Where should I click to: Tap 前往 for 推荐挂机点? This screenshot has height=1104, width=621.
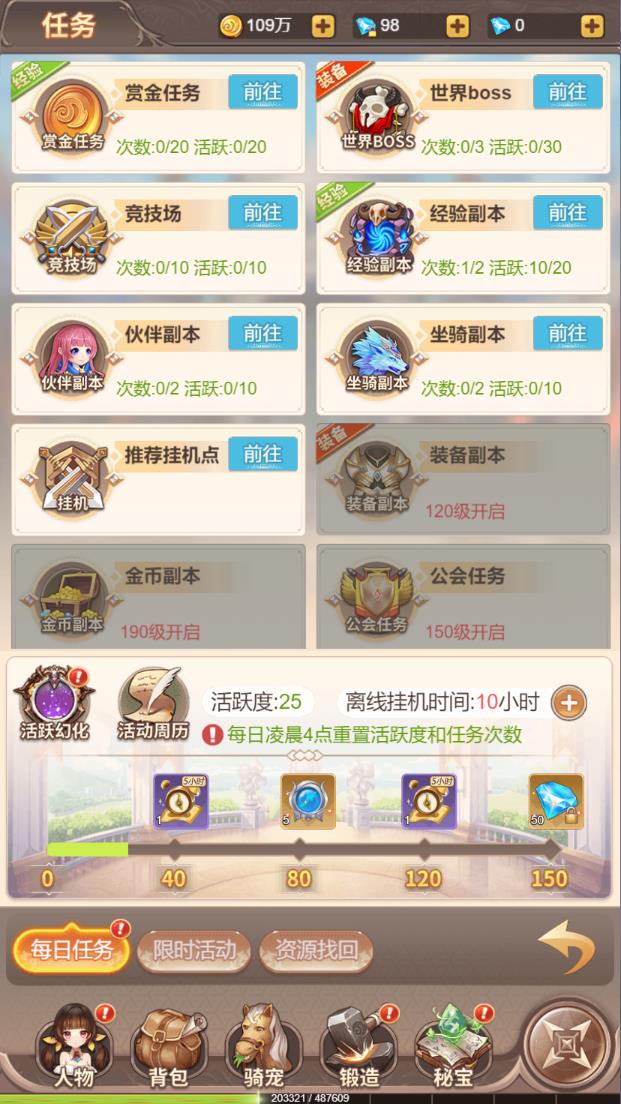point(263,454)
